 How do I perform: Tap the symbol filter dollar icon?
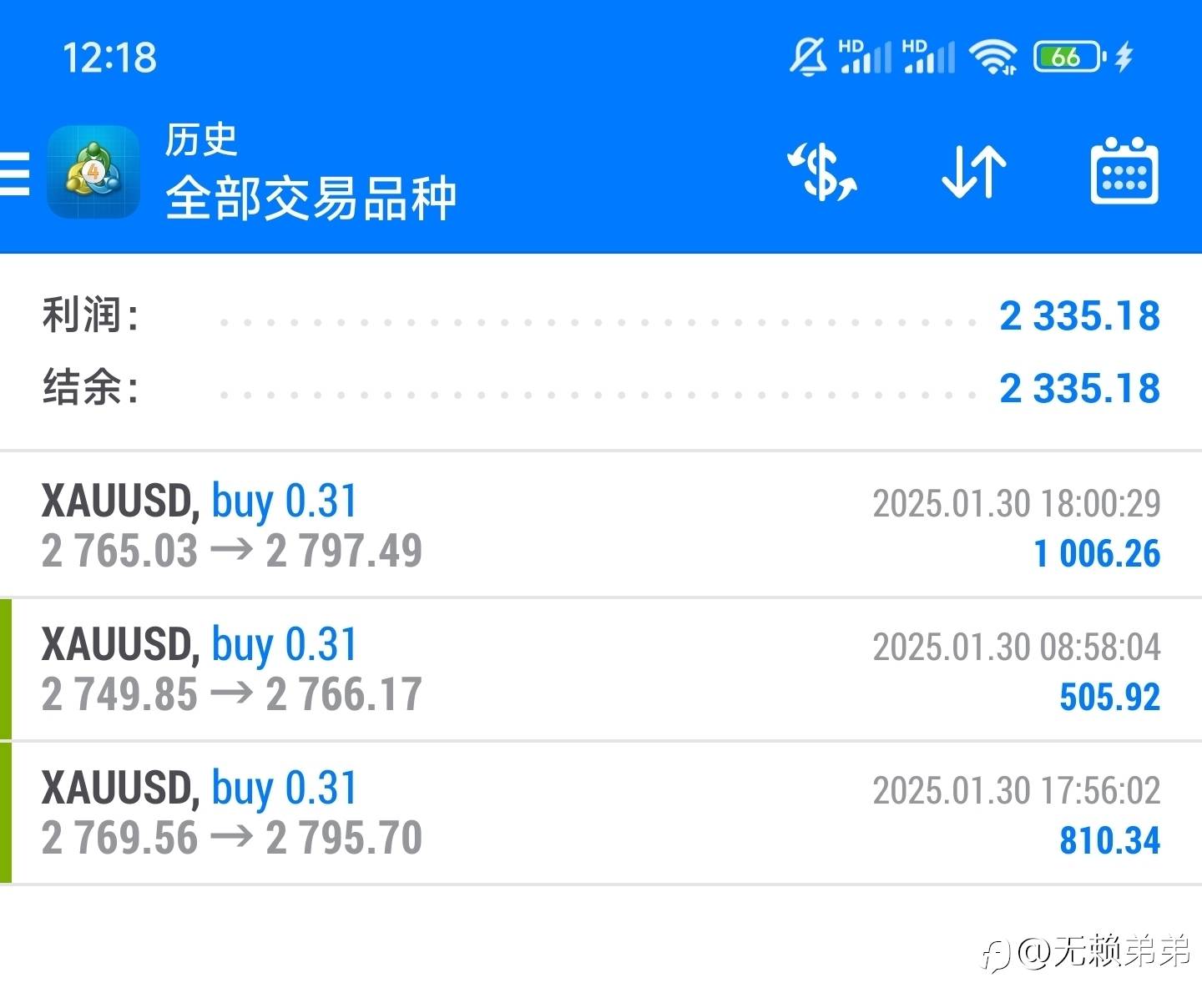pyautogui.click(x=822, y=172)
